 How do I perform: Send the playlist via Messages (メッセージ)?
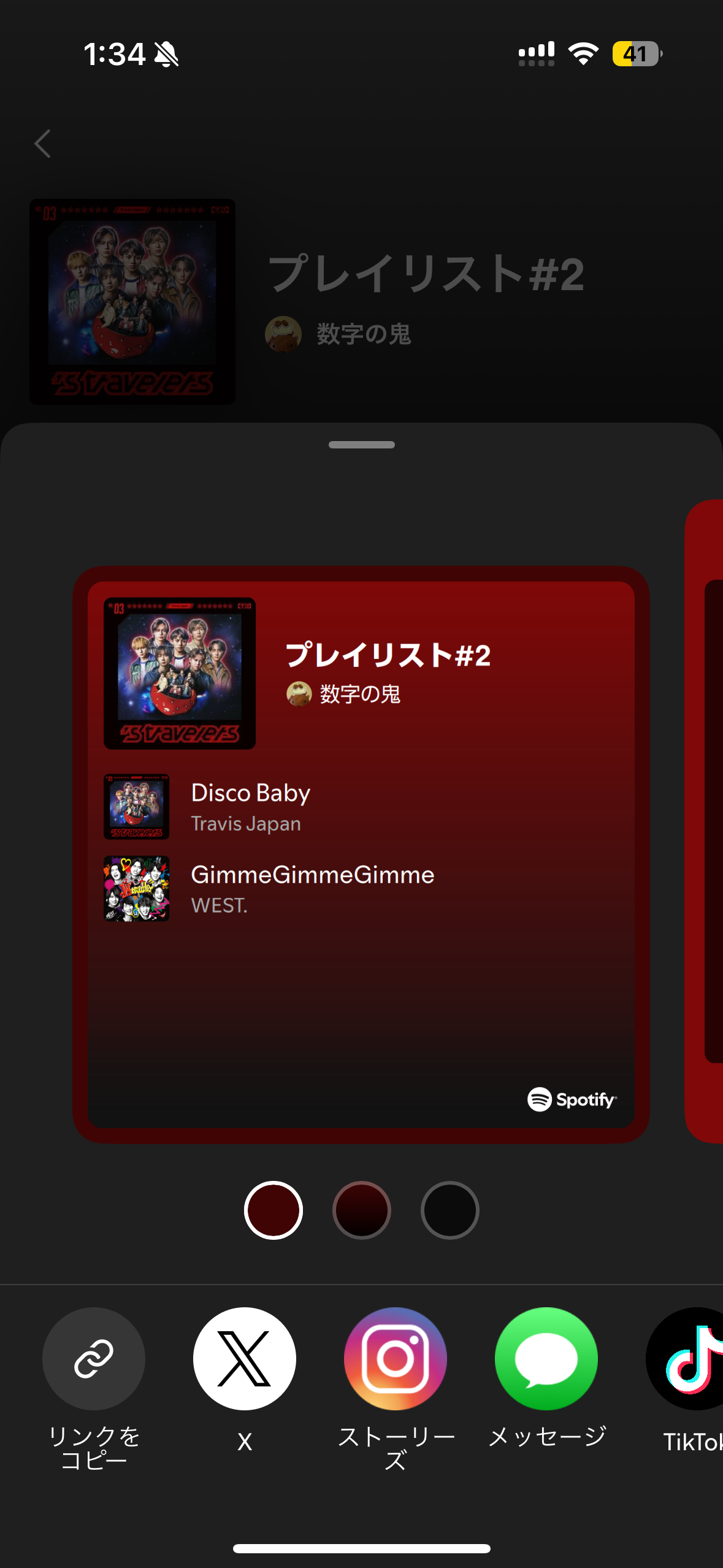point(546,1358)
